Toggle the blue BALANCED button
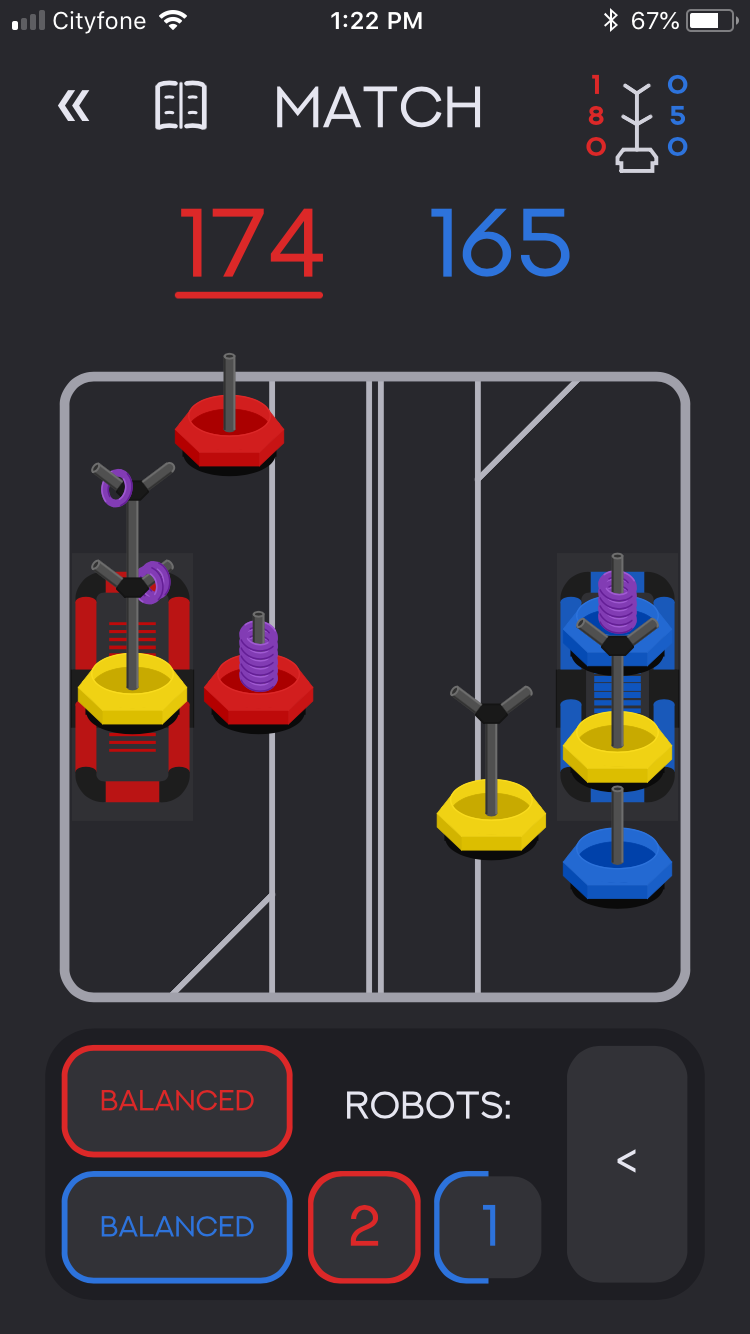The width and height of the screenshot is (750, 1334). (x=177, y=1227)
